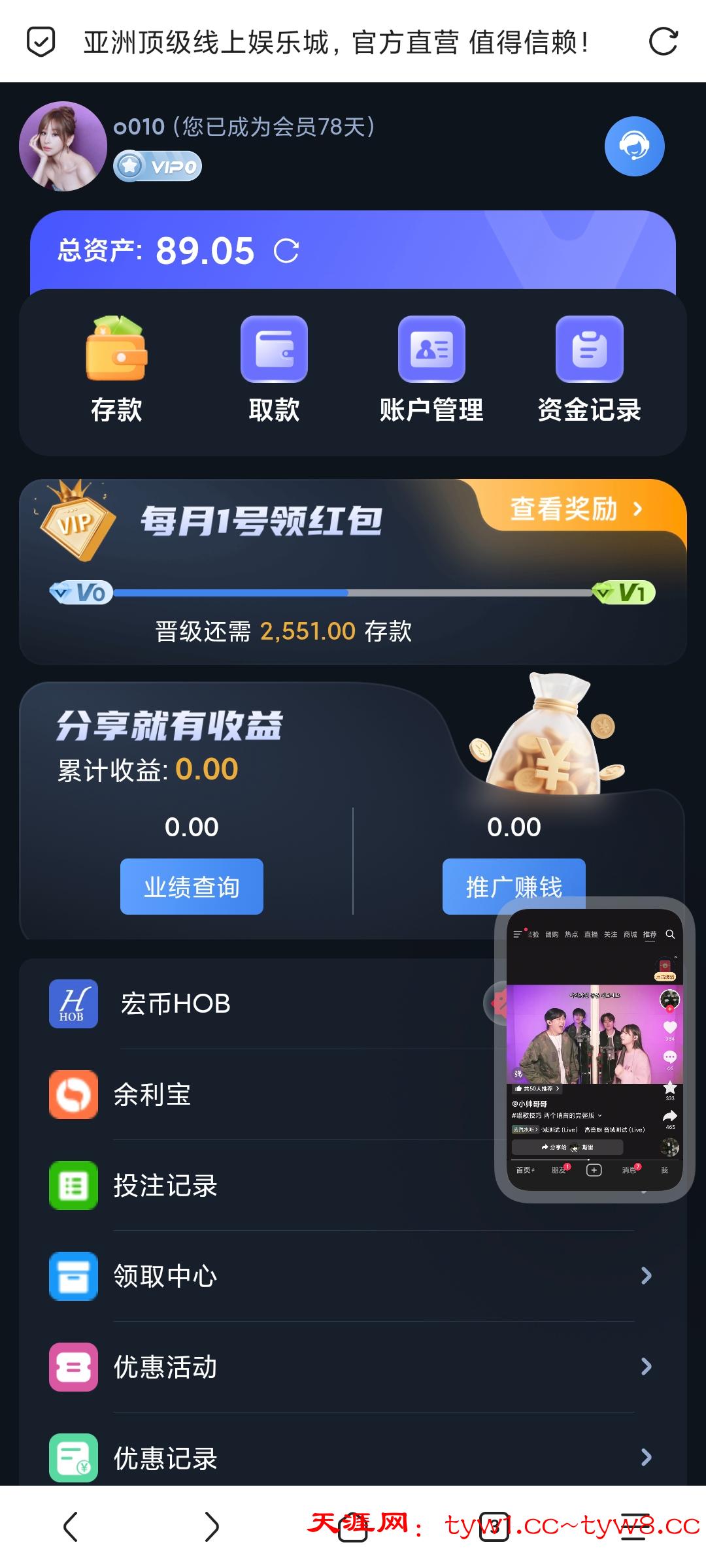Open 领取中心 claim center
Screen dimensions: 706x1568
pos(346,1276)
